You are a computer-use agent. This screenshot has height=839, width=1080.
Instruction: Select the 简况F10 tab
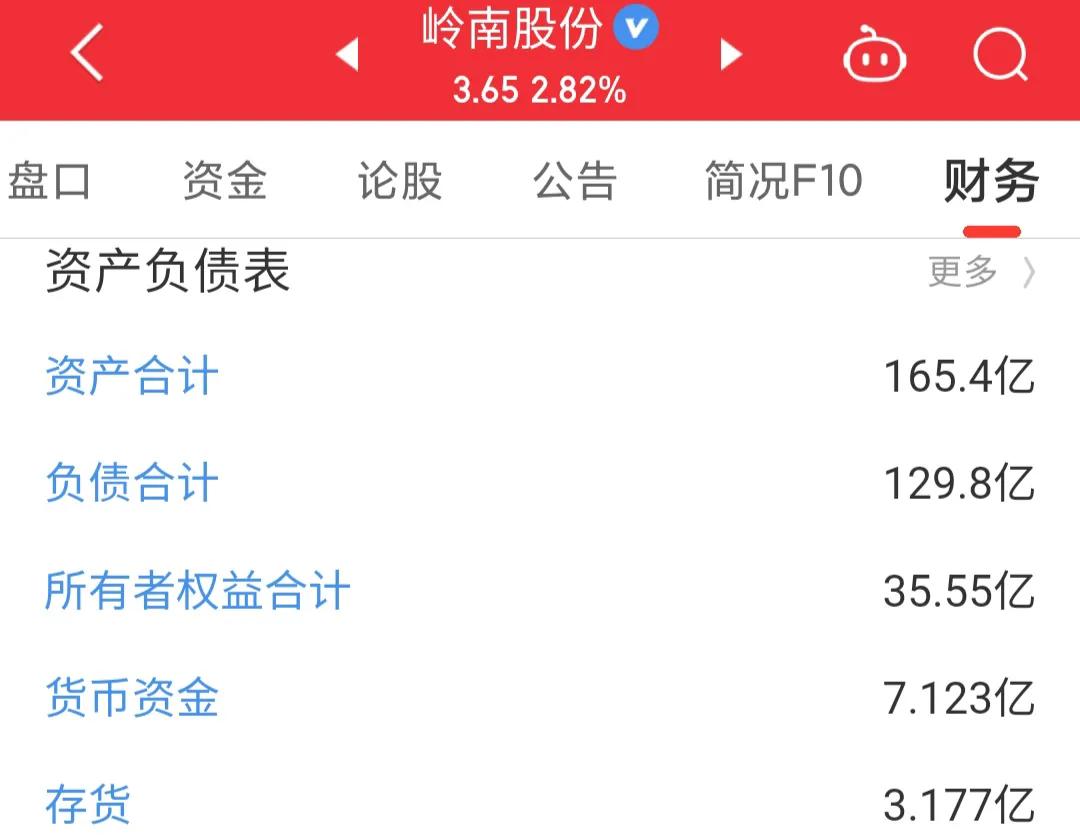pos(783,182)
